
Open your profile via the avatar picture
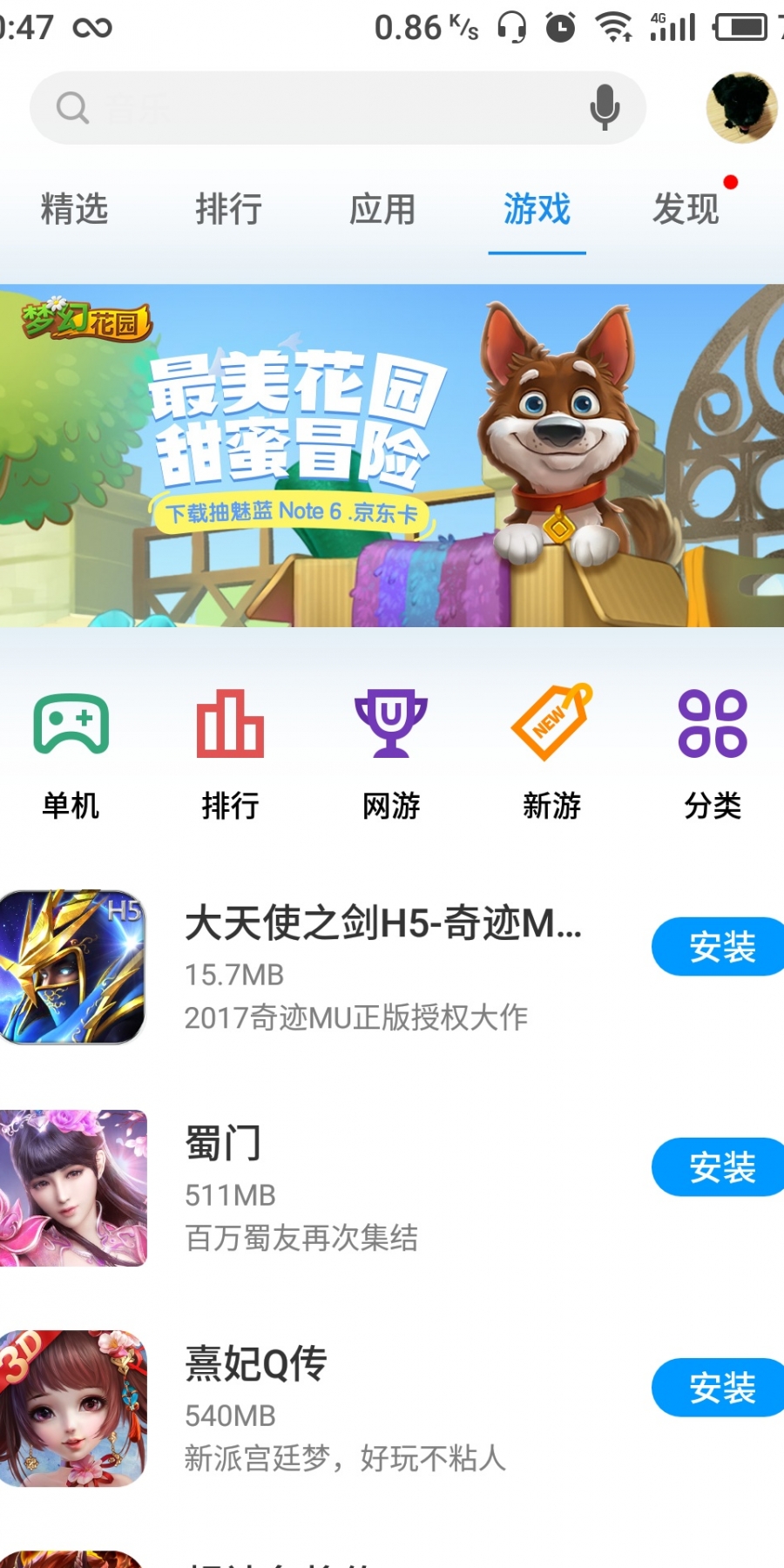[740, 106]
